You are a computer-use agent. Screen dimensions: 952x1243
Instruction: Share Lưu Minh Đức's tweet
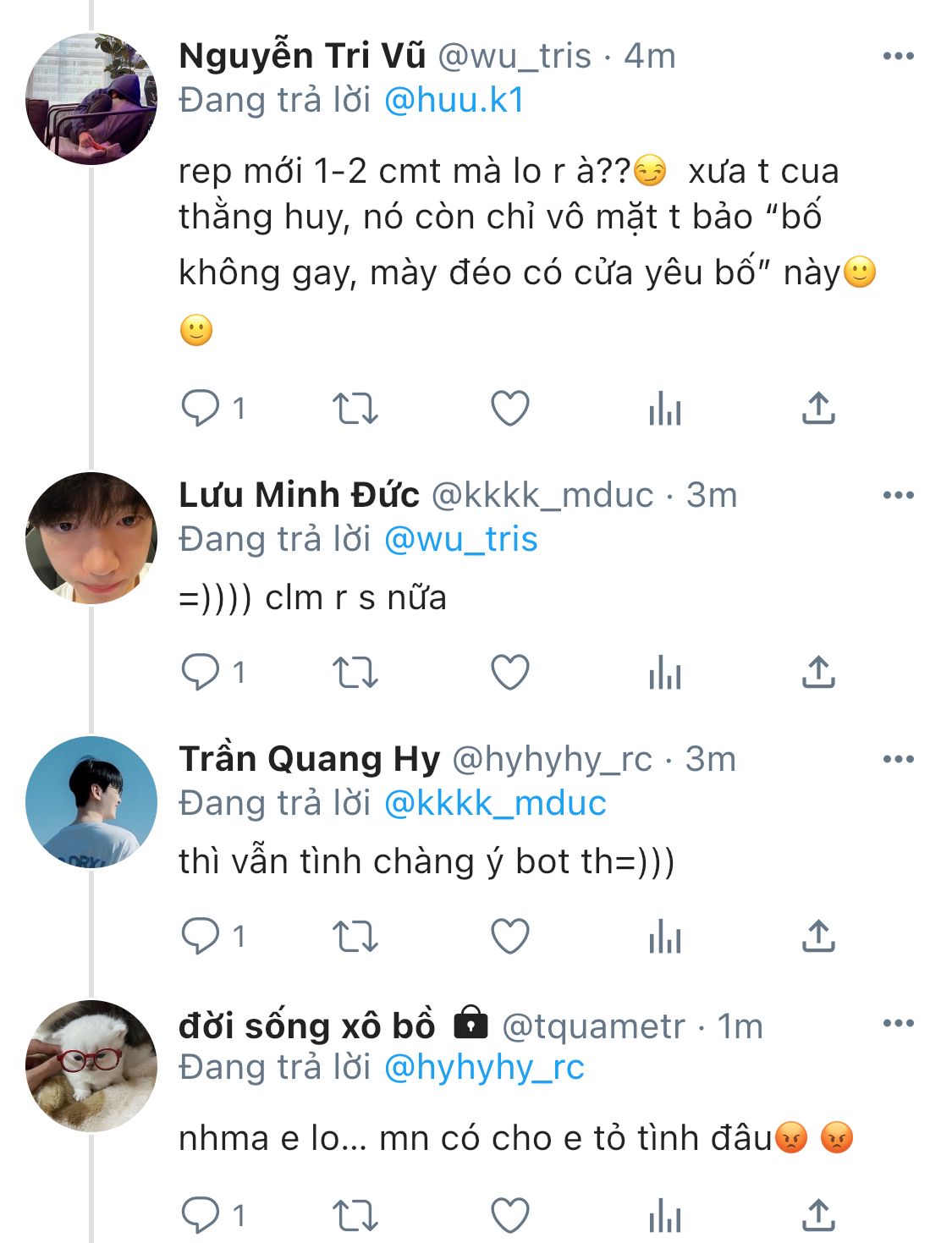(x=817, y=673)
